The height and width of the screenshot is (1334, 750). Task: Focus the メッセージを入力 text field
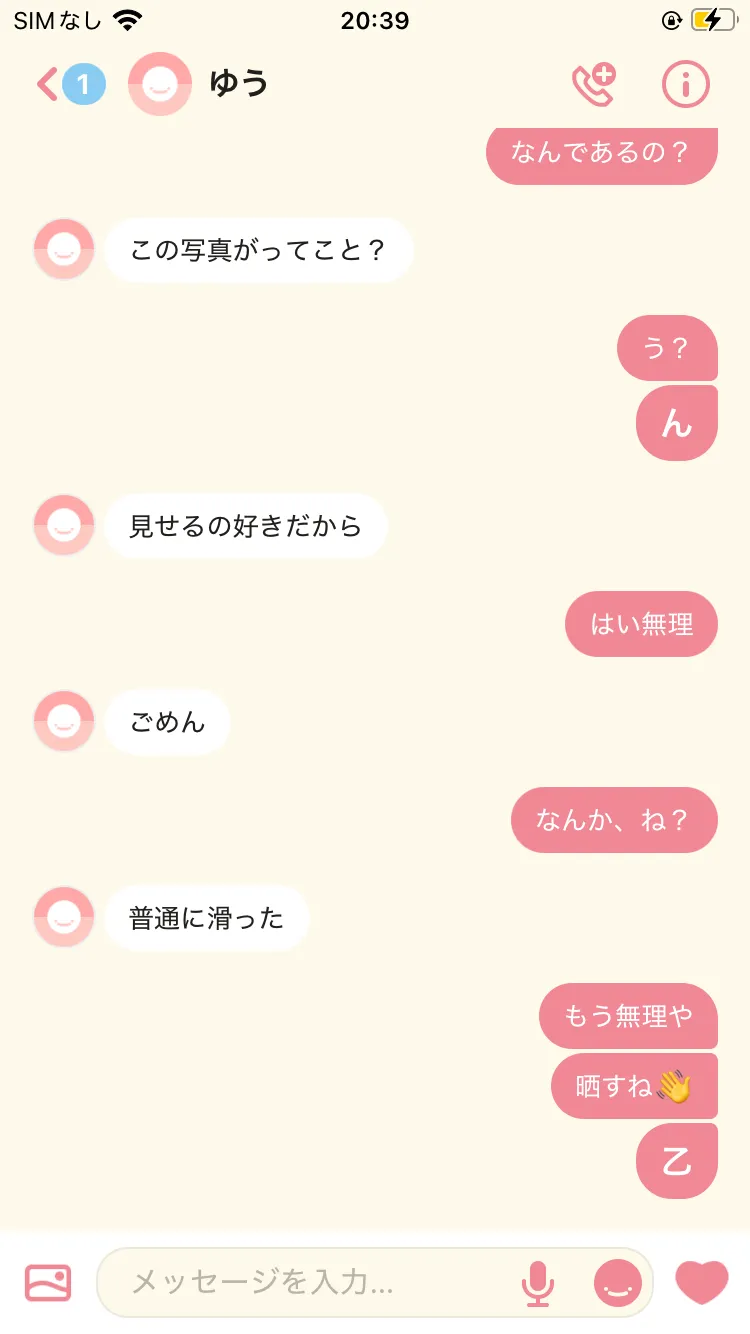(310, 1282)
